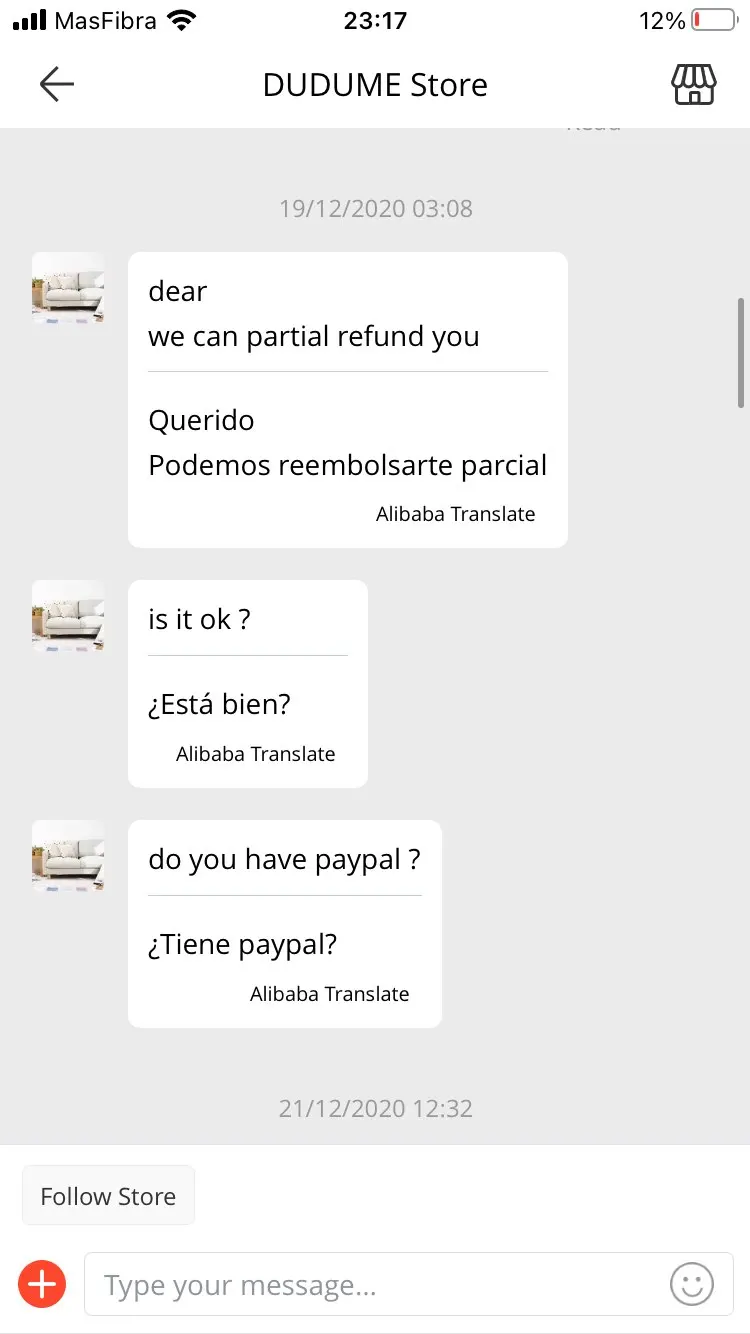The width and height of the screenshot is (750, 1334).
Task: Go back from DUDUME Store chat
Action: 57,85
